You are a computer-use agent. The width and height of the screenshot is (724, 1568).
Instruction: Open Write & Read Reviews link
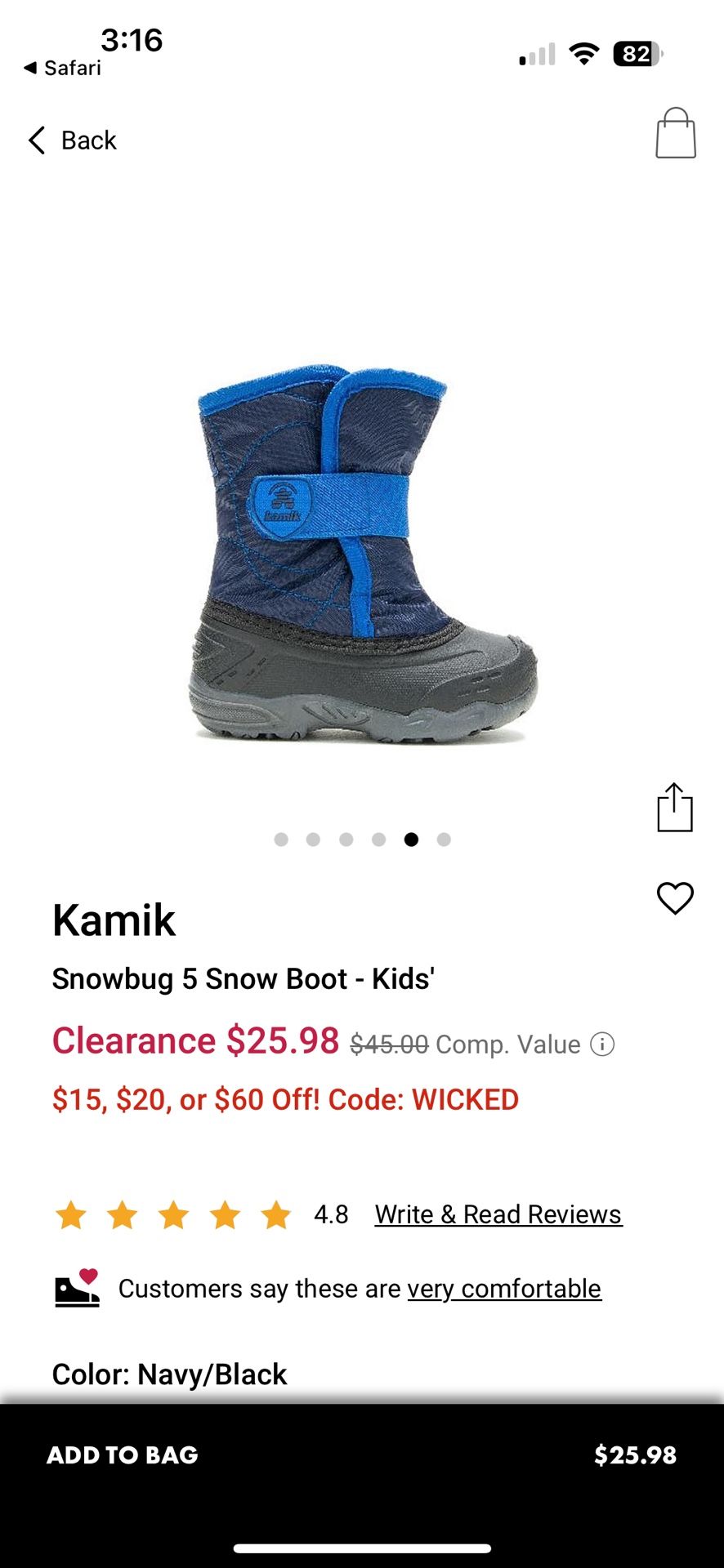click(498, 1214)
